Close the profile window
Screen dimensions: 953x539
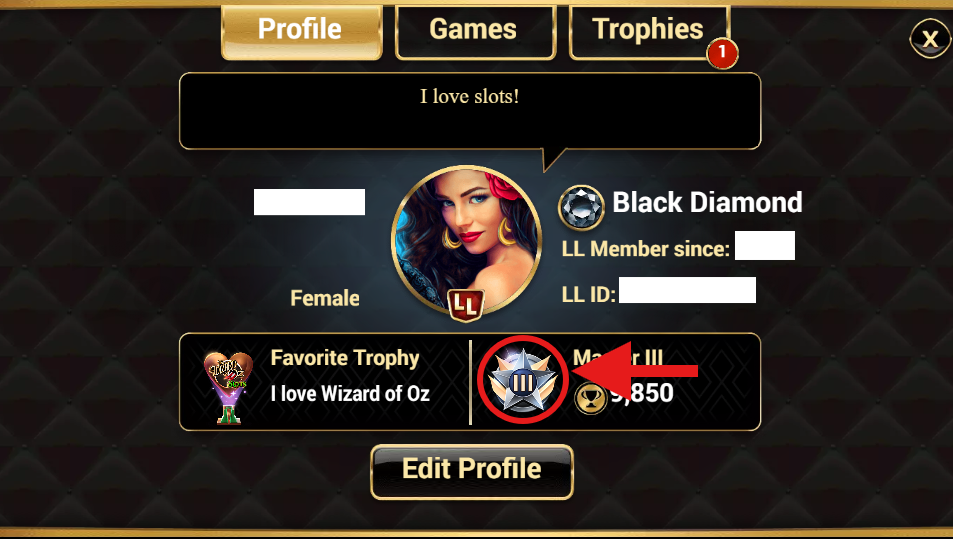(930, 39)
